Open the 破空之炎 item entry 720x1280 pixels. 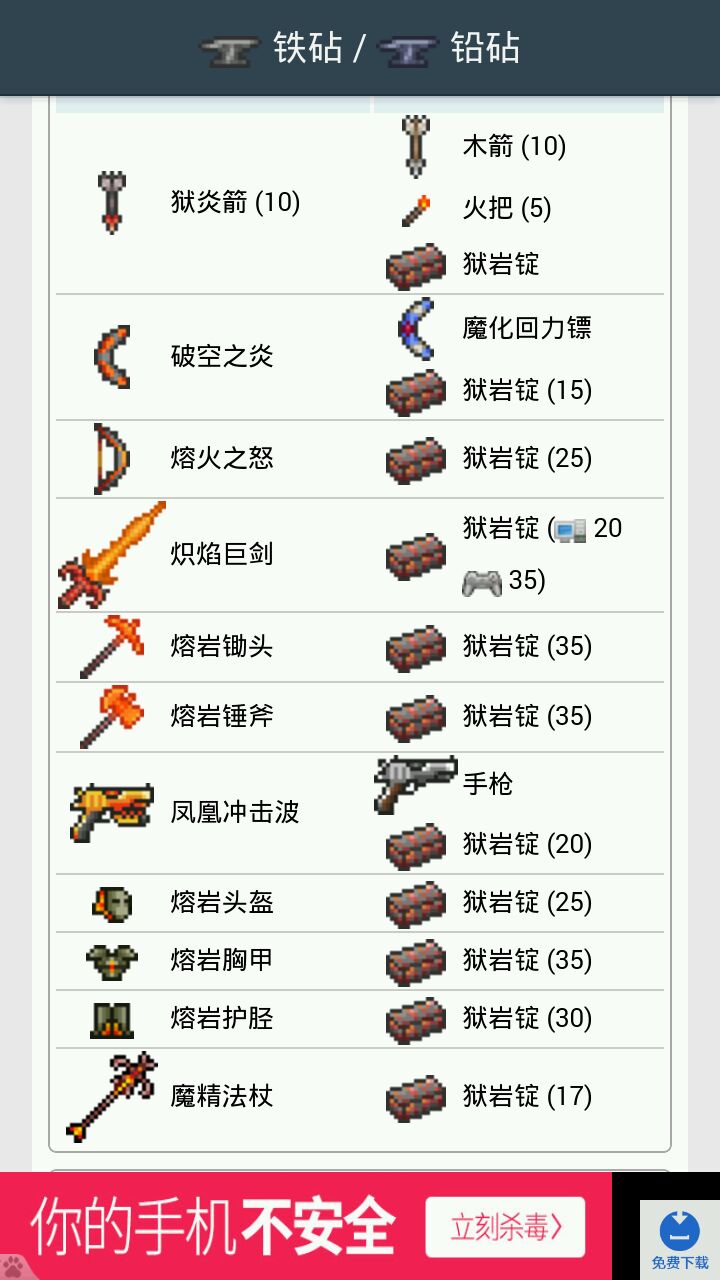(221, 357)
